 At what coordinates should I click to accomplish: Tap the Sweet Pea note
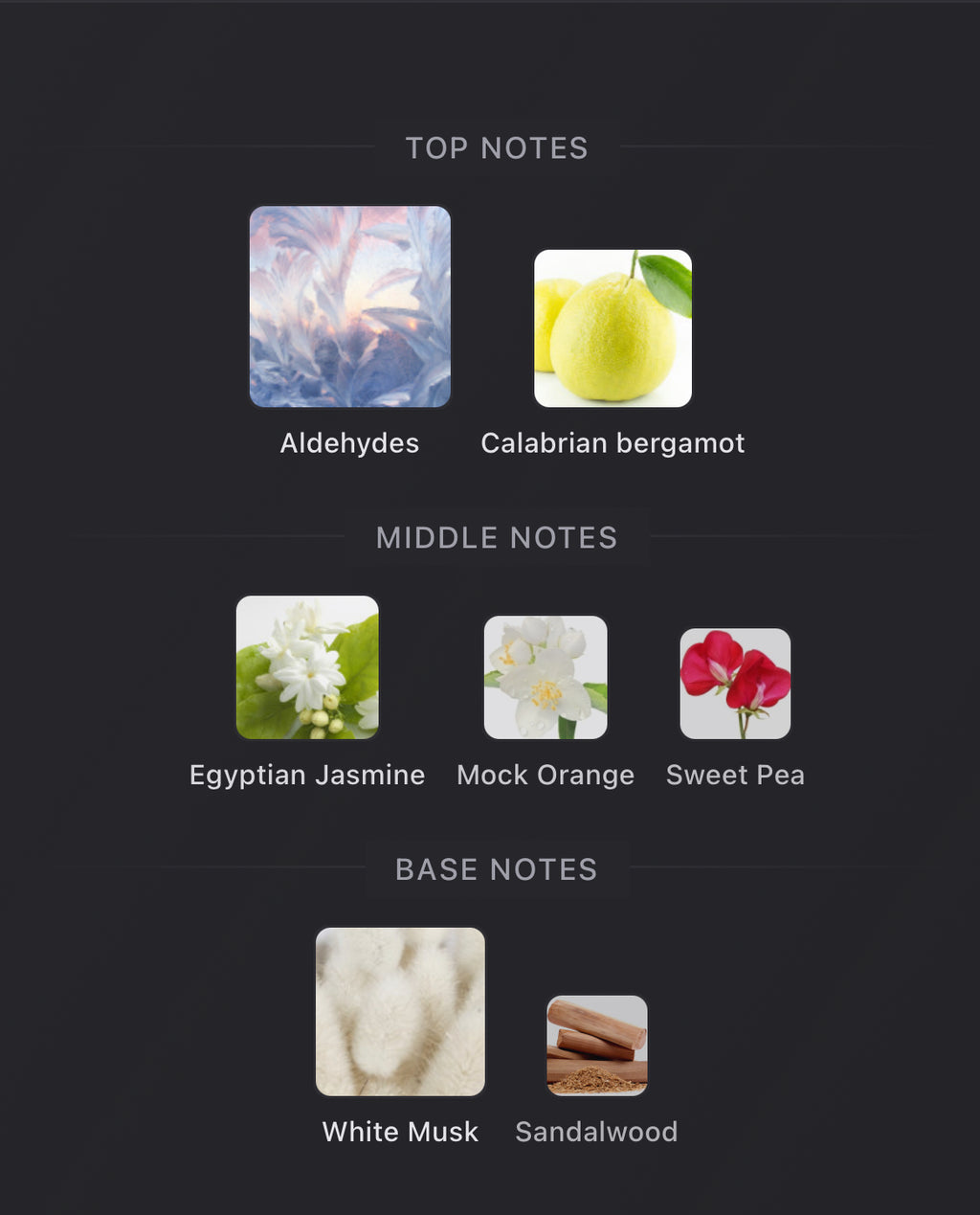(x=735, y=684)
